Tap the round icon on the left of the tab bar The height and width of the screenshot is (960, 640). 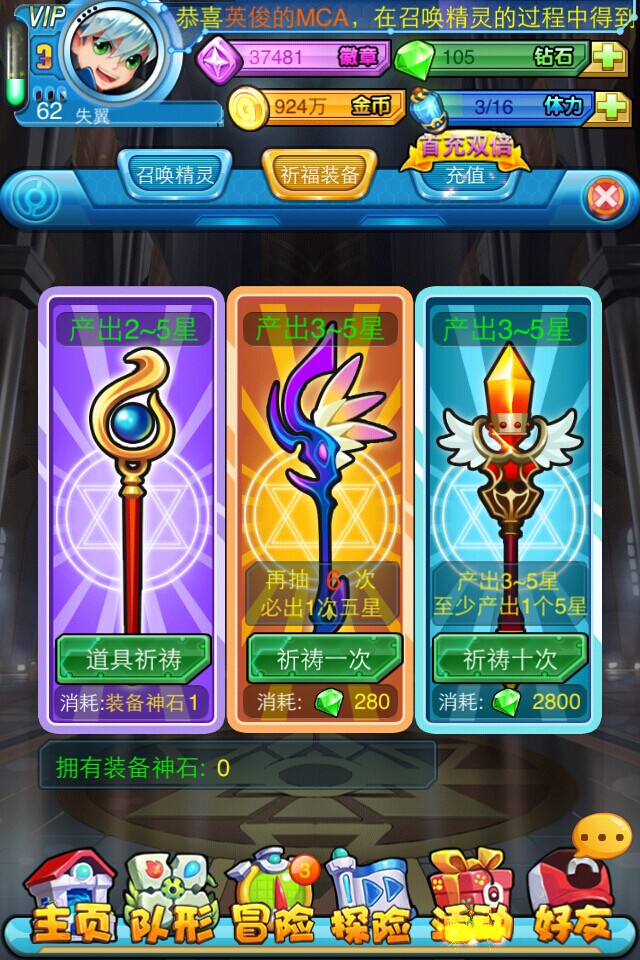tap(32, 198)
